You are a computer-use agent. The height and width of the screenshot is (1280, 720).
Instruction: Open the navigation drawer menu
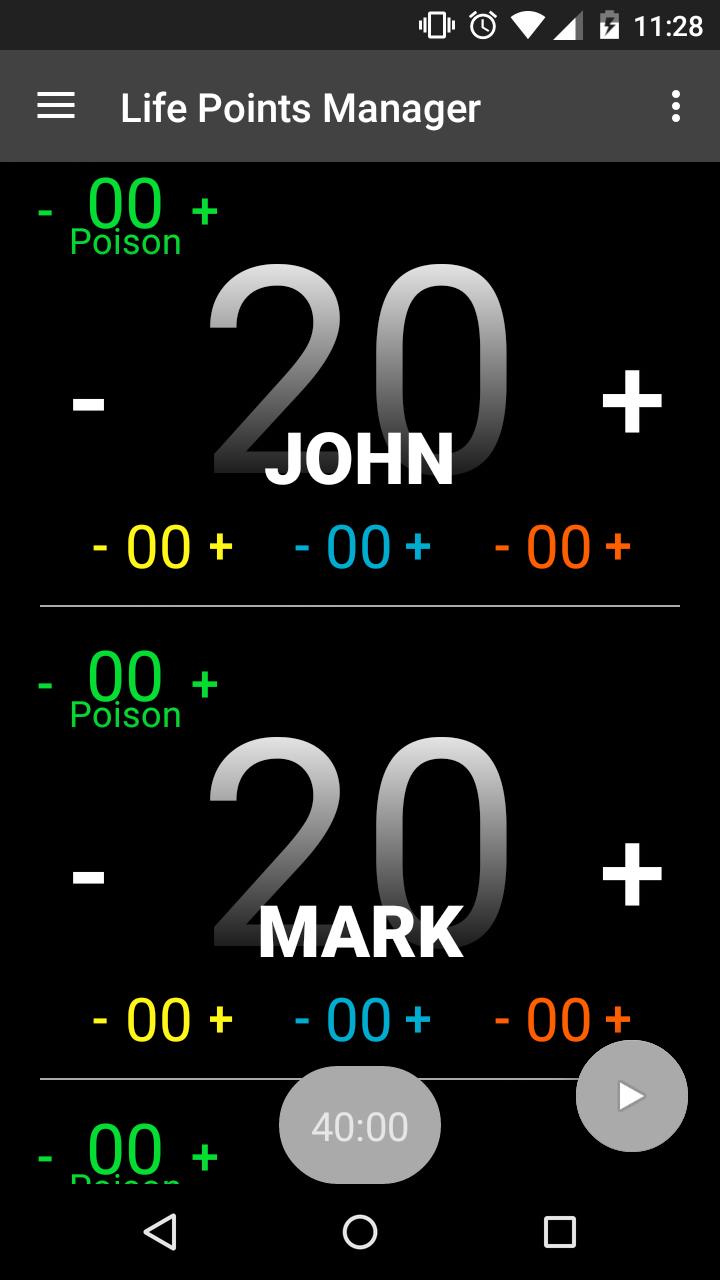pos(56,106)
